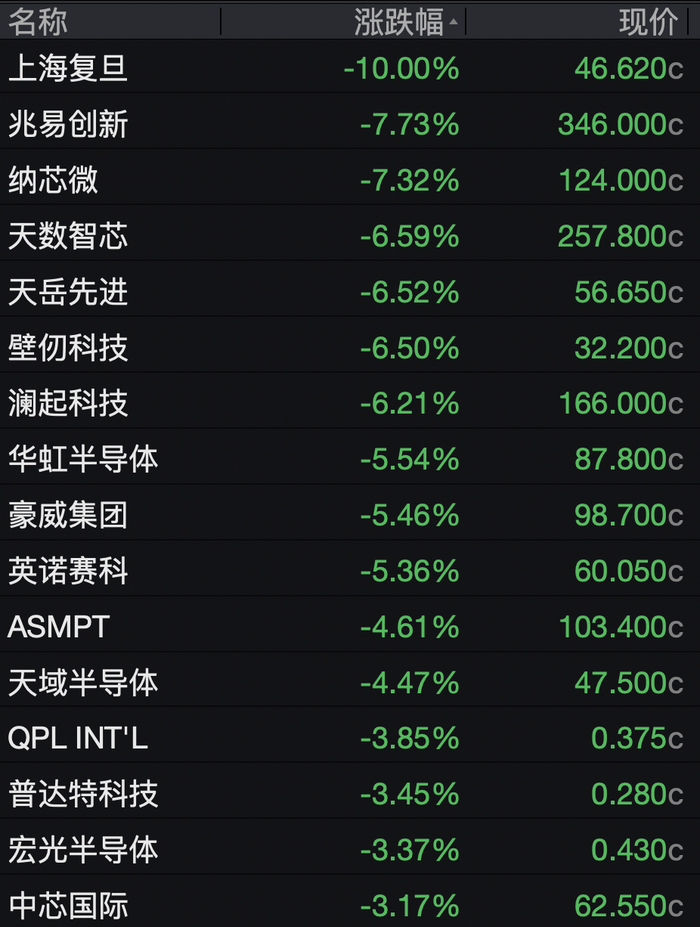Image resolution: width=700 pixels, height=927 pixels.
Task: Open the 中芯国际 stock row
Action: (x=350, y=903)
